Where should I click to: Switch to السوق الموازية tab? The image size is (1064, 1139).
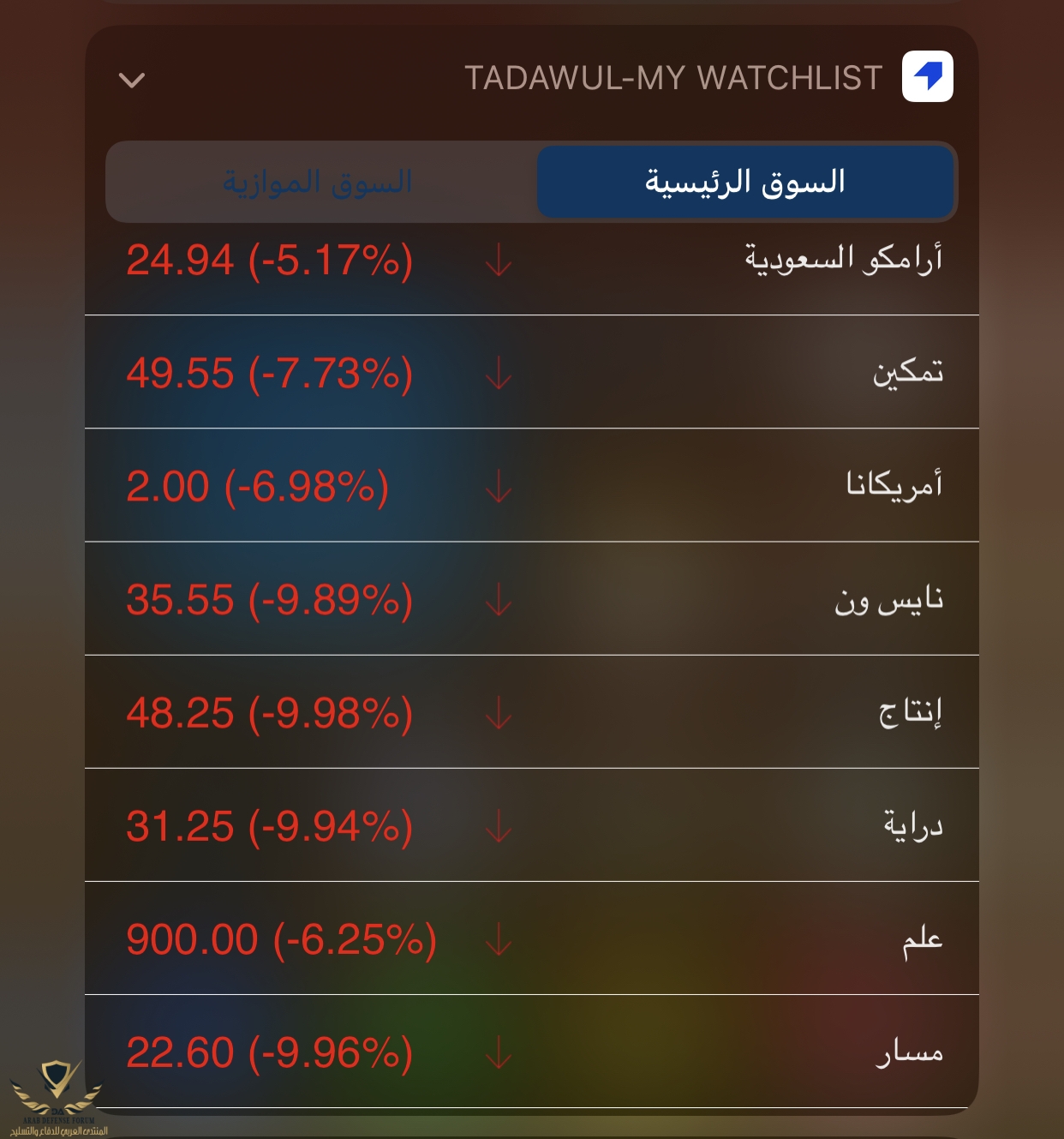coord(319,182)
